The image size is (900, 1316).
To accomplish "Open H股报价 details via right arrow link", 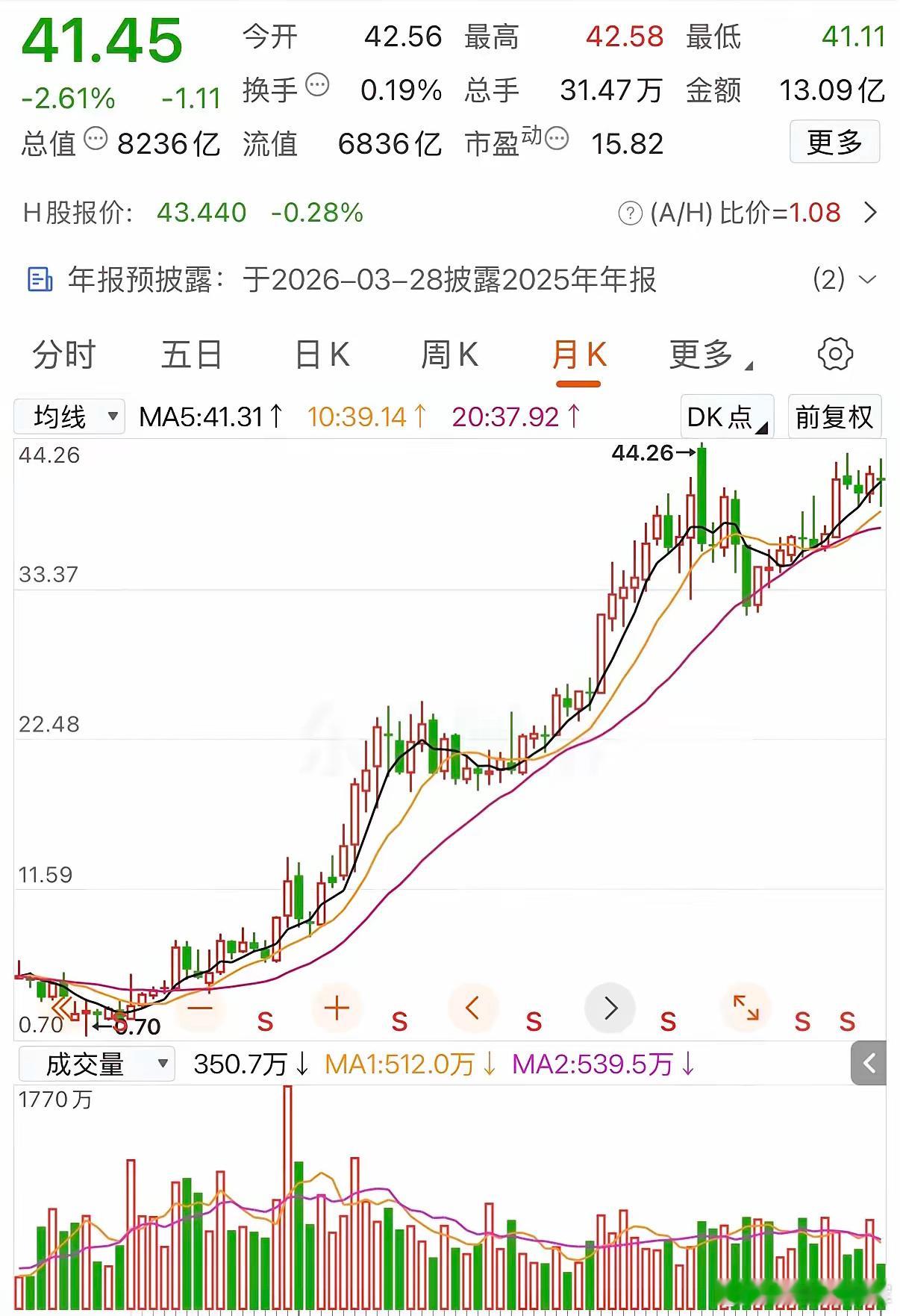I will pos(872,213).
